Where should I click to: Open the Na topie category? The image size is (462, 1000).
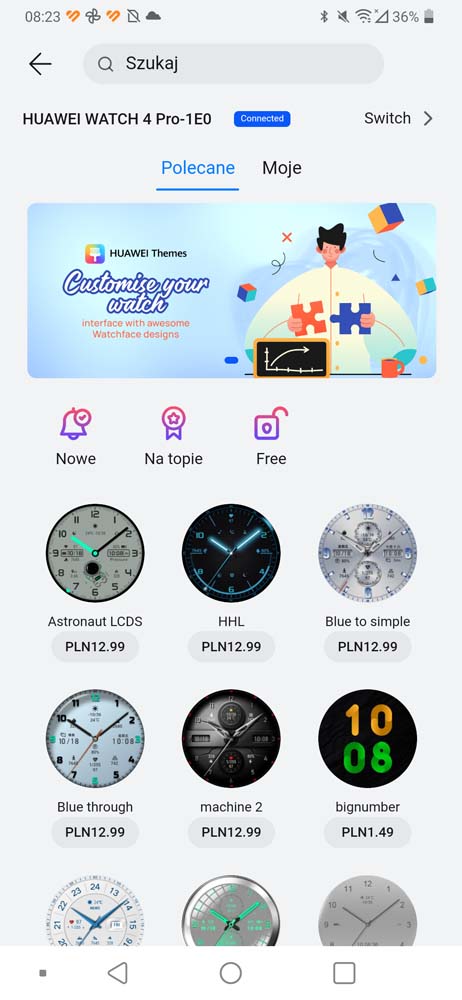click(174, 437)
